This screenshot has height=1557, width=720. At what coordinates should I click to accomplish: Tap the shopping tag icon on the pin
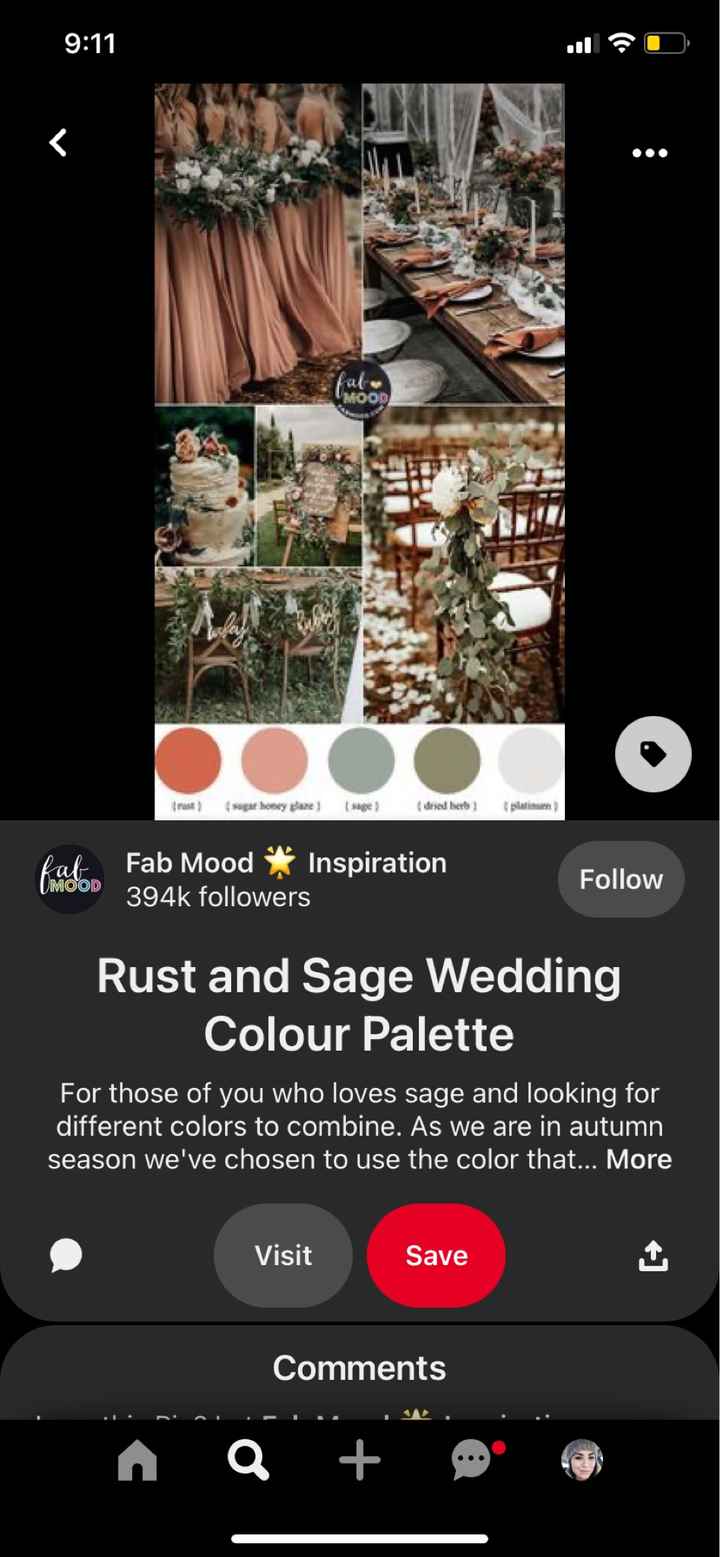(653, 754)
